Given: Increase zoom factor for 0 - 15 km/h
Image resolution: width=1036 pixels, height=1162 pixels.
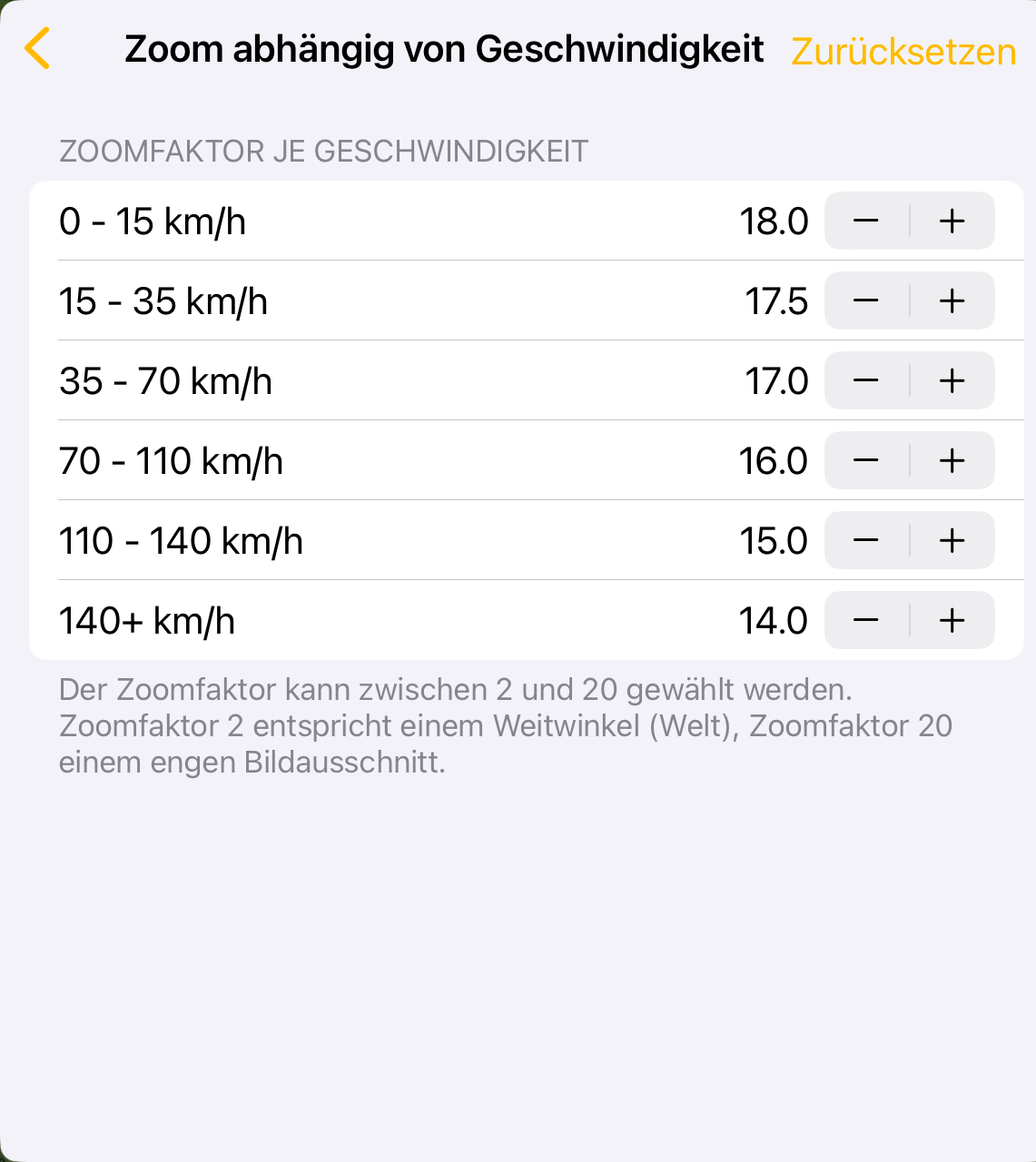Looking at the screenshot, I should (952, 221).
